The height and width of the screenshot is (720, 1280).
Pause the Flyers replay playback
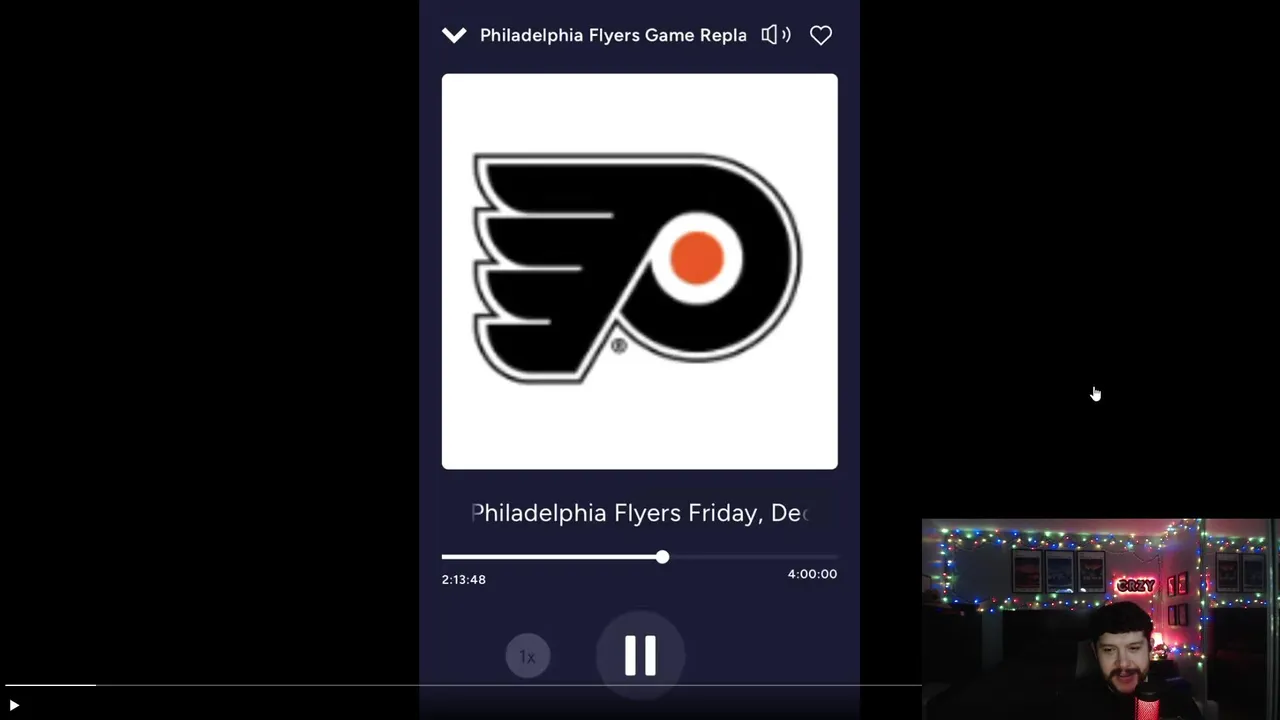640,656
